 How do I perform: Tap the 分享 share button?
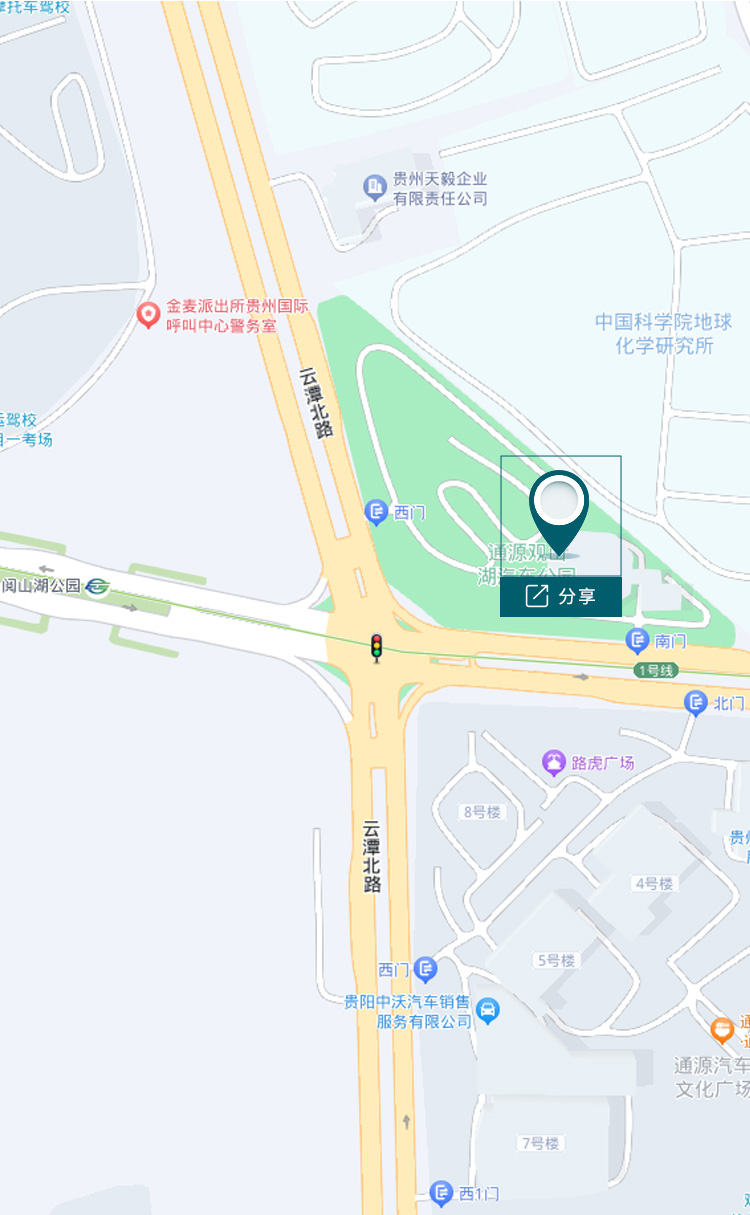561,597
